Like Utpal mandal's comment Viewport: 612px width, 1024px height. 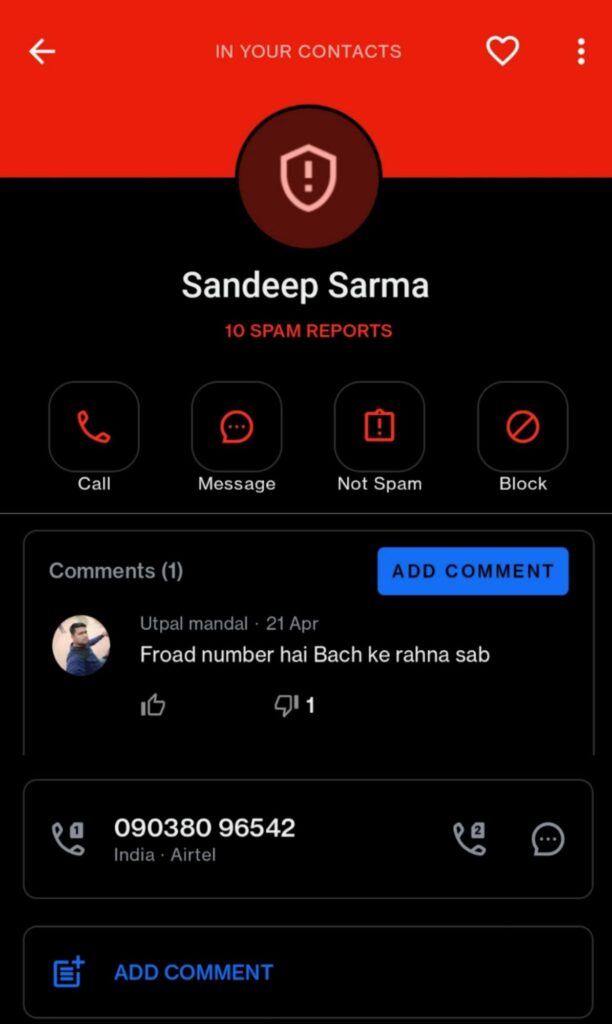[153, 706]
